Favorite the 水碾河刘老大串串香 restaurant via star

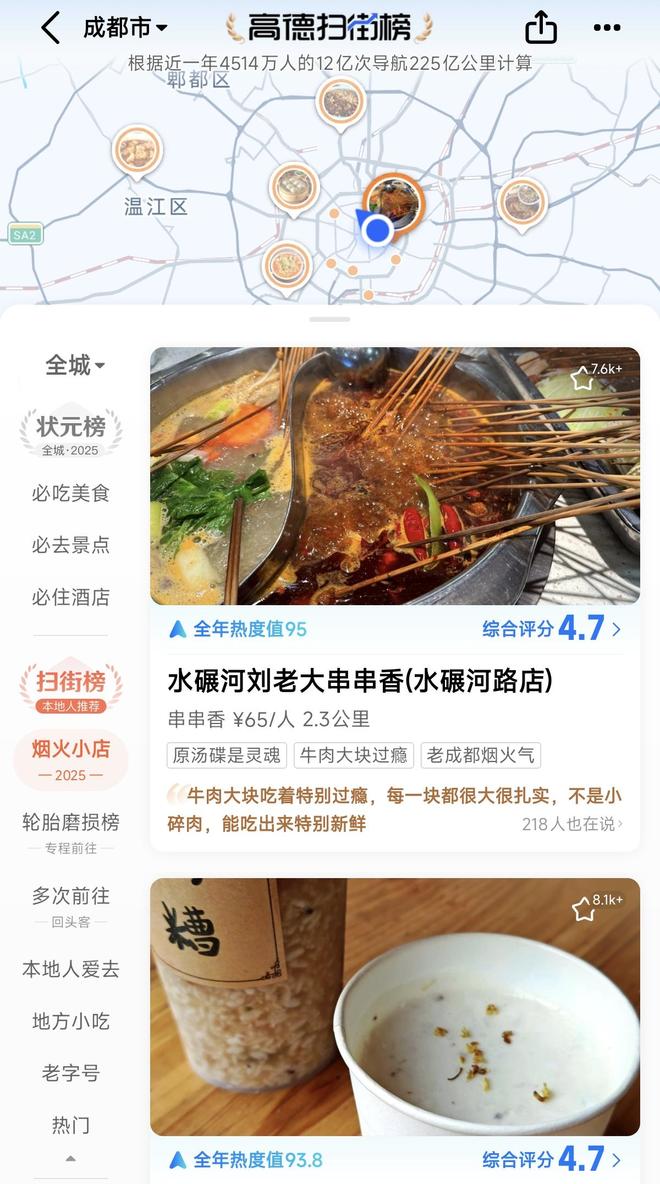click(582, 379)
